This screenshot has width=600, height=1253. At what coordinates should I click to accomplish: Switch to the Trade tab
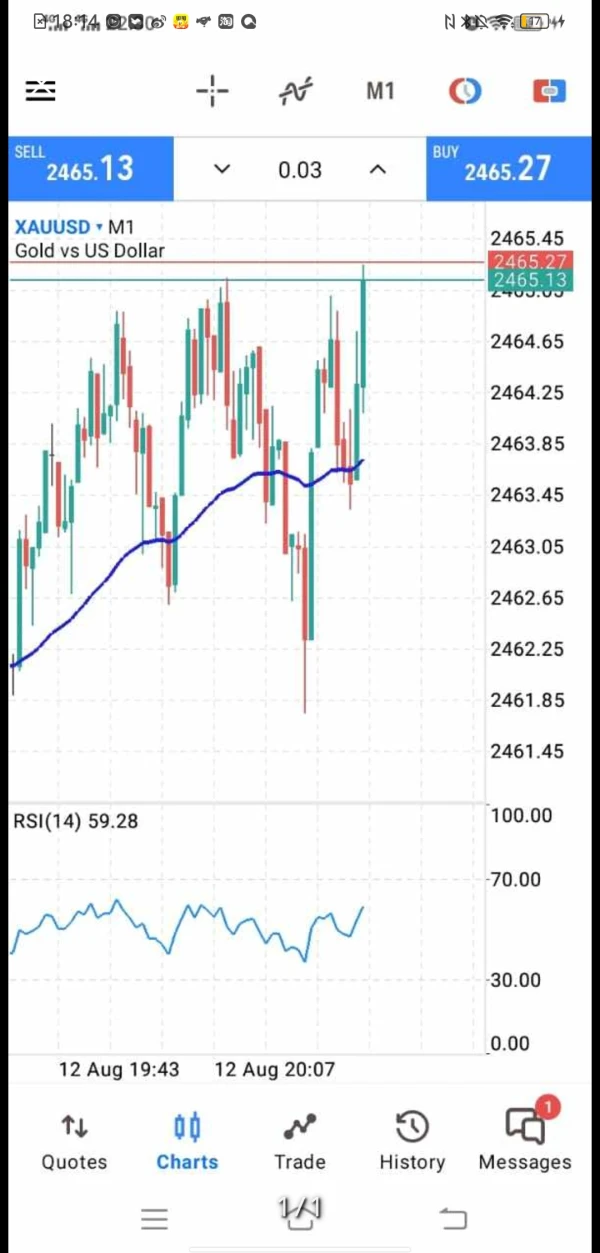tap(300, 1140)
